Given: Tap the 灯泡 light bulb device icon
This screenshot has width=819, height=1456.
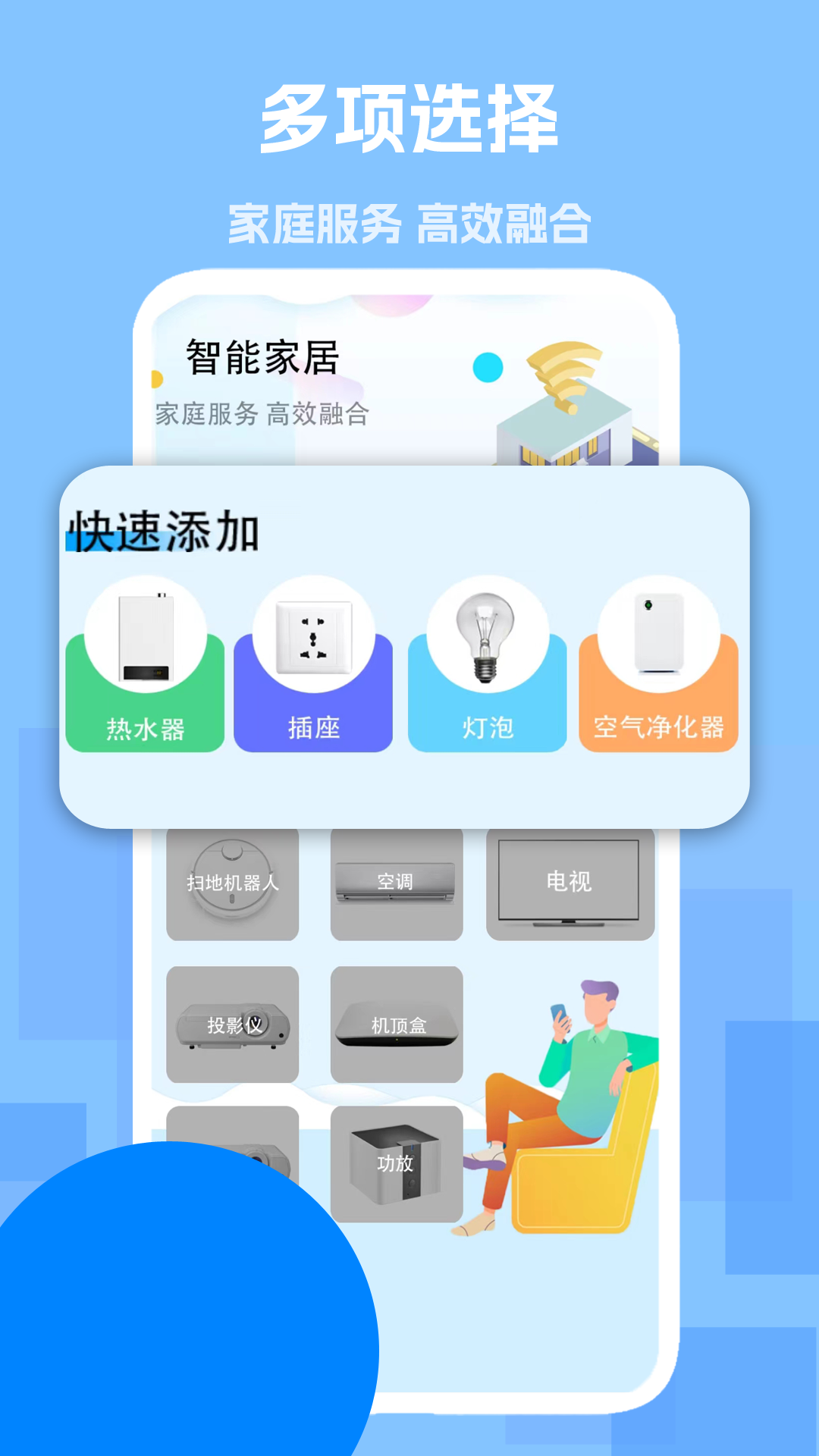Looking at the screenshot, I should coord(485,637).
